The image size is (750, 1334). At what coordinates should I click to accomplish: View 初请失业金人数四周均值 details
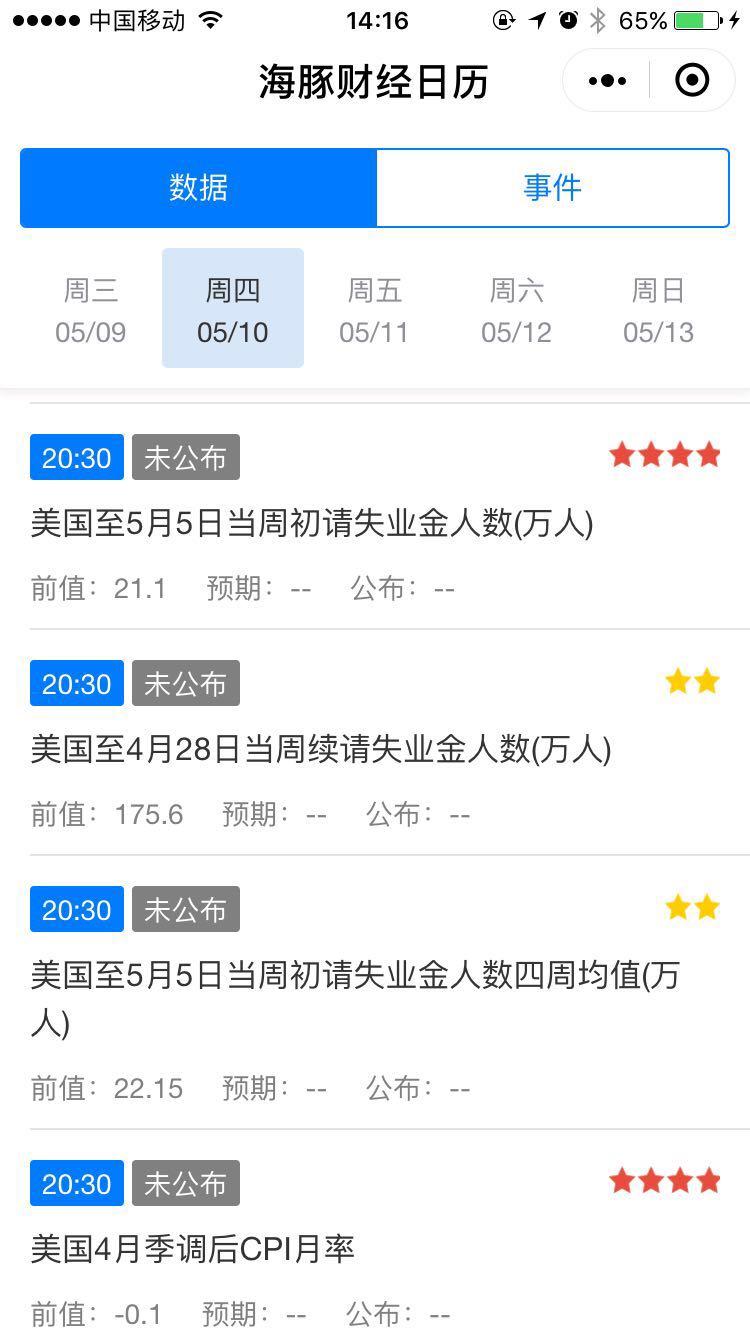(x=355, y=975)
